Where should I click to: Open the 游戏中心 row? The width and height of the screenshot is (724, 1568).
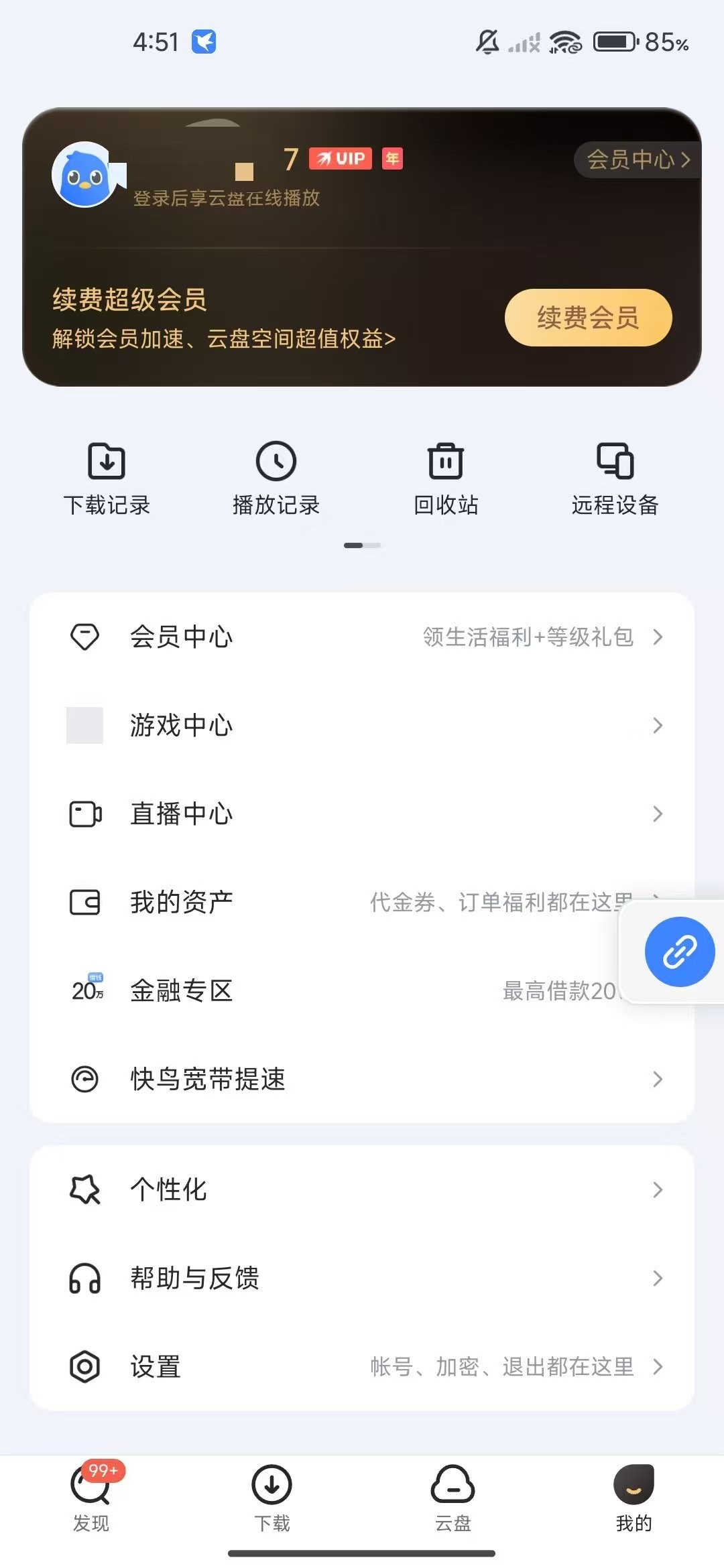pyautogui.click(x=362, y=725)
